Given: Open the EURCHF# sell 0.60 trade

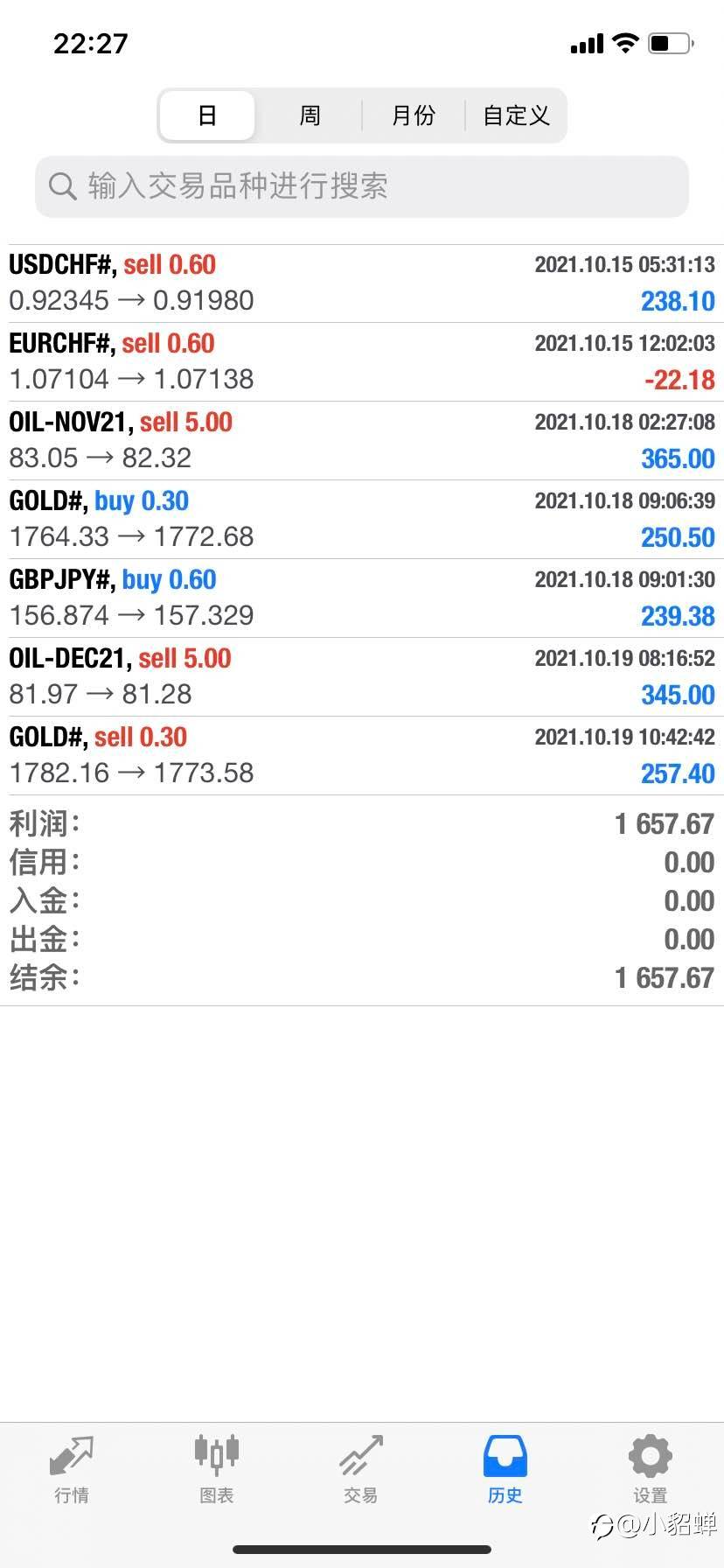Looking at the screenshot, I should (362, 362).
